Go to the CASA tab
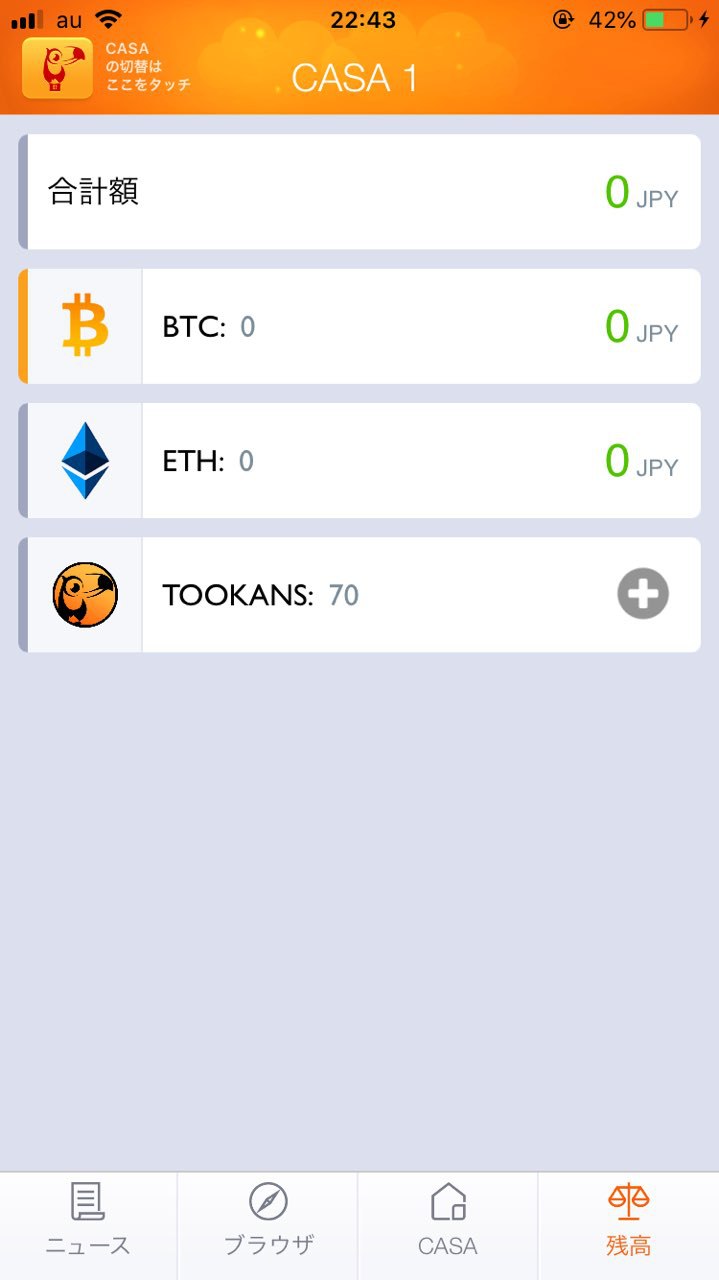The width and height of the screenshot is (719, 1280). click(x=448, y=1222)
